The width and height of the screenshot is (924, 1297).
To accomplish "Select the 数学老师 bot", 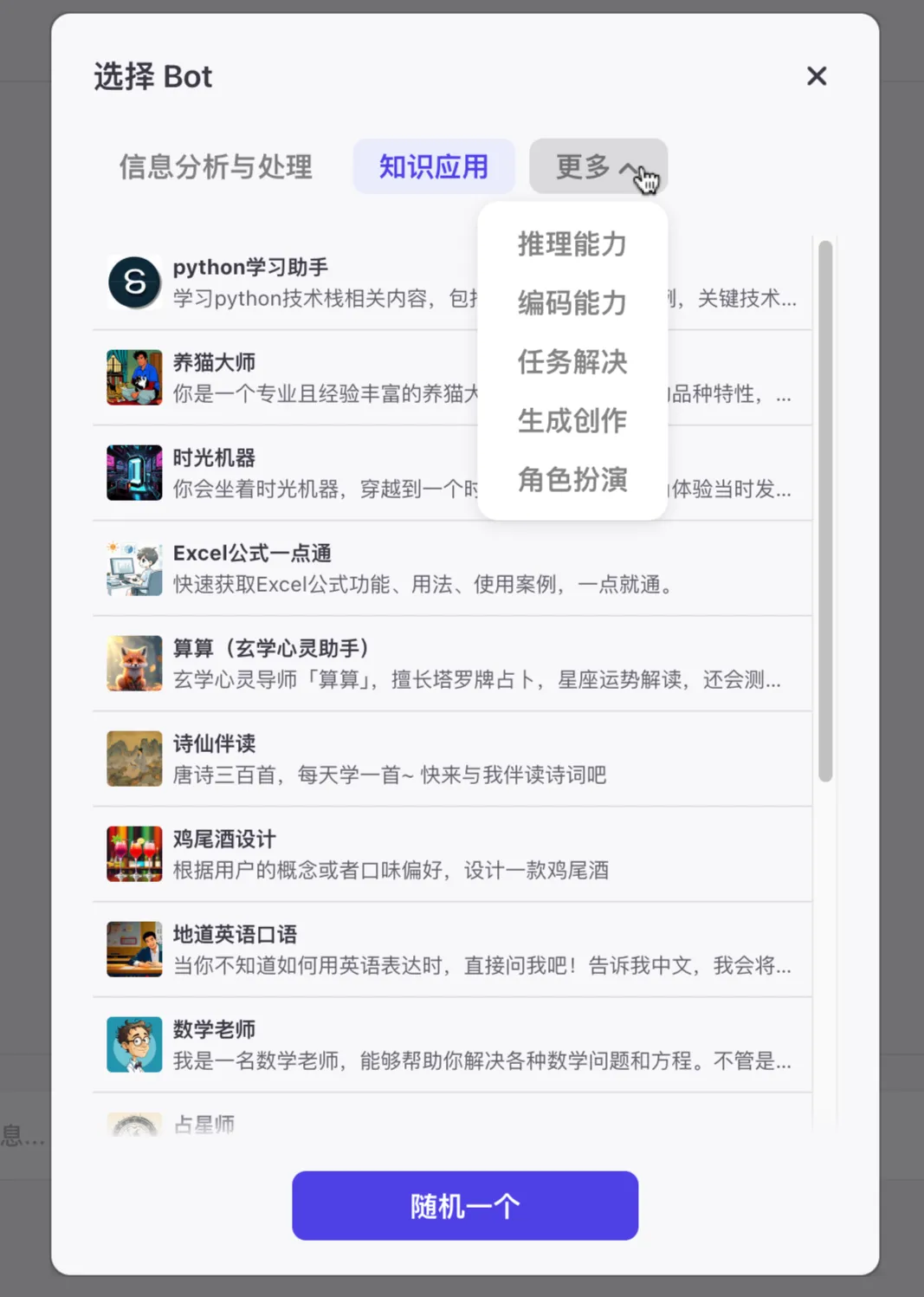I will click(x=450, y=1045).
